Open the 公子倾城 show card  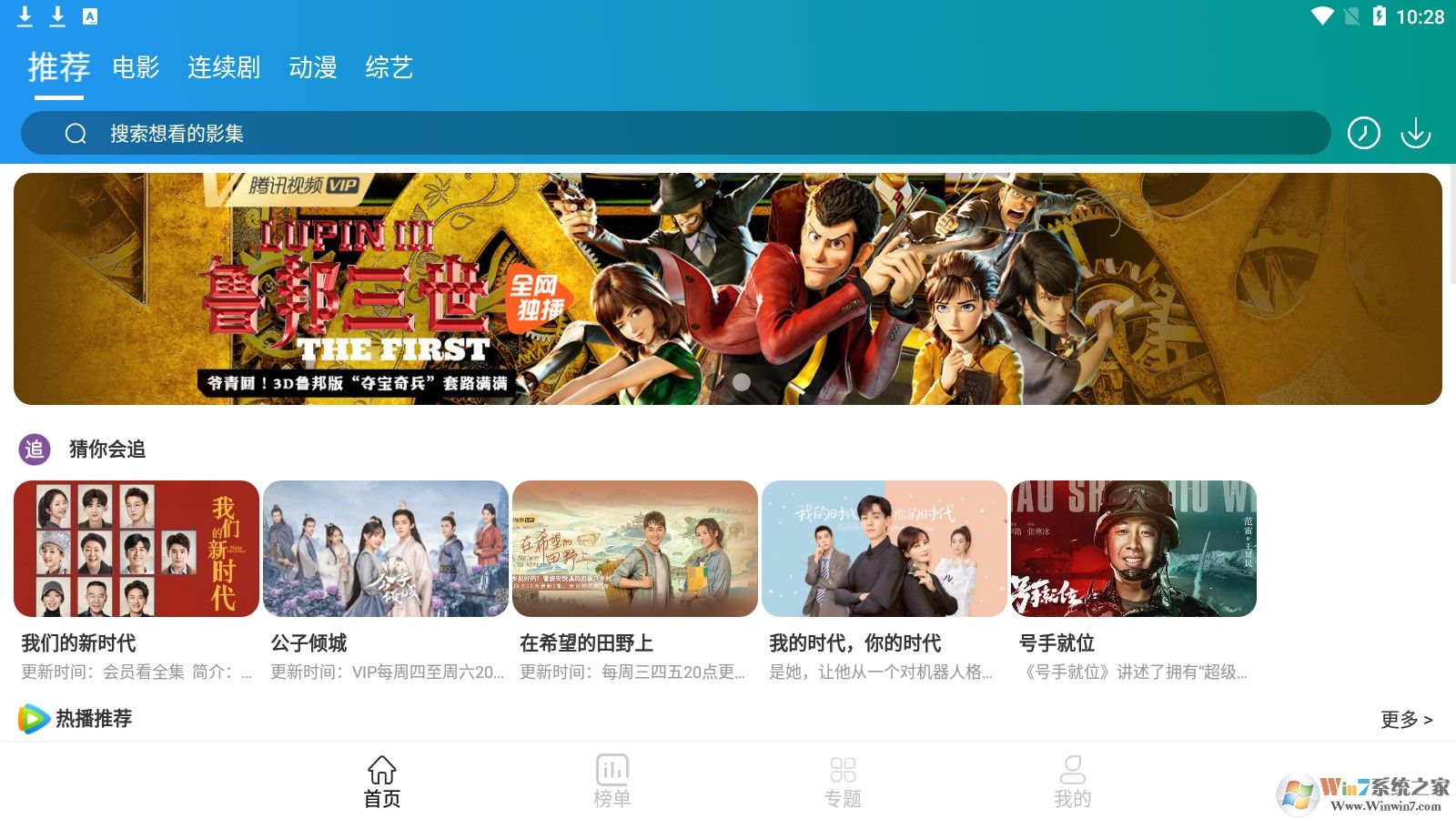coord(386,549)
